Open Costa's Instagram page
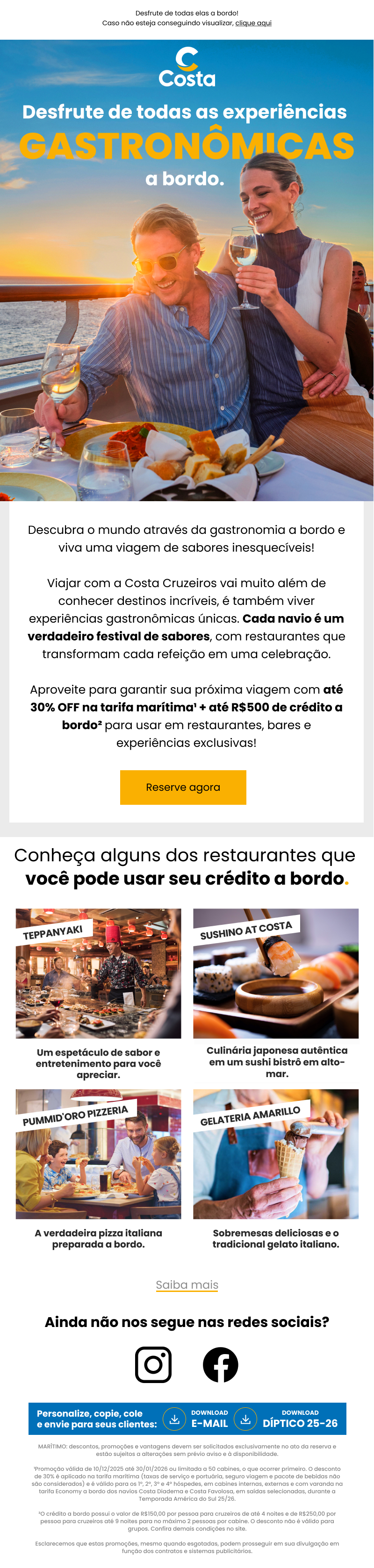 [x=153, y=1364]
